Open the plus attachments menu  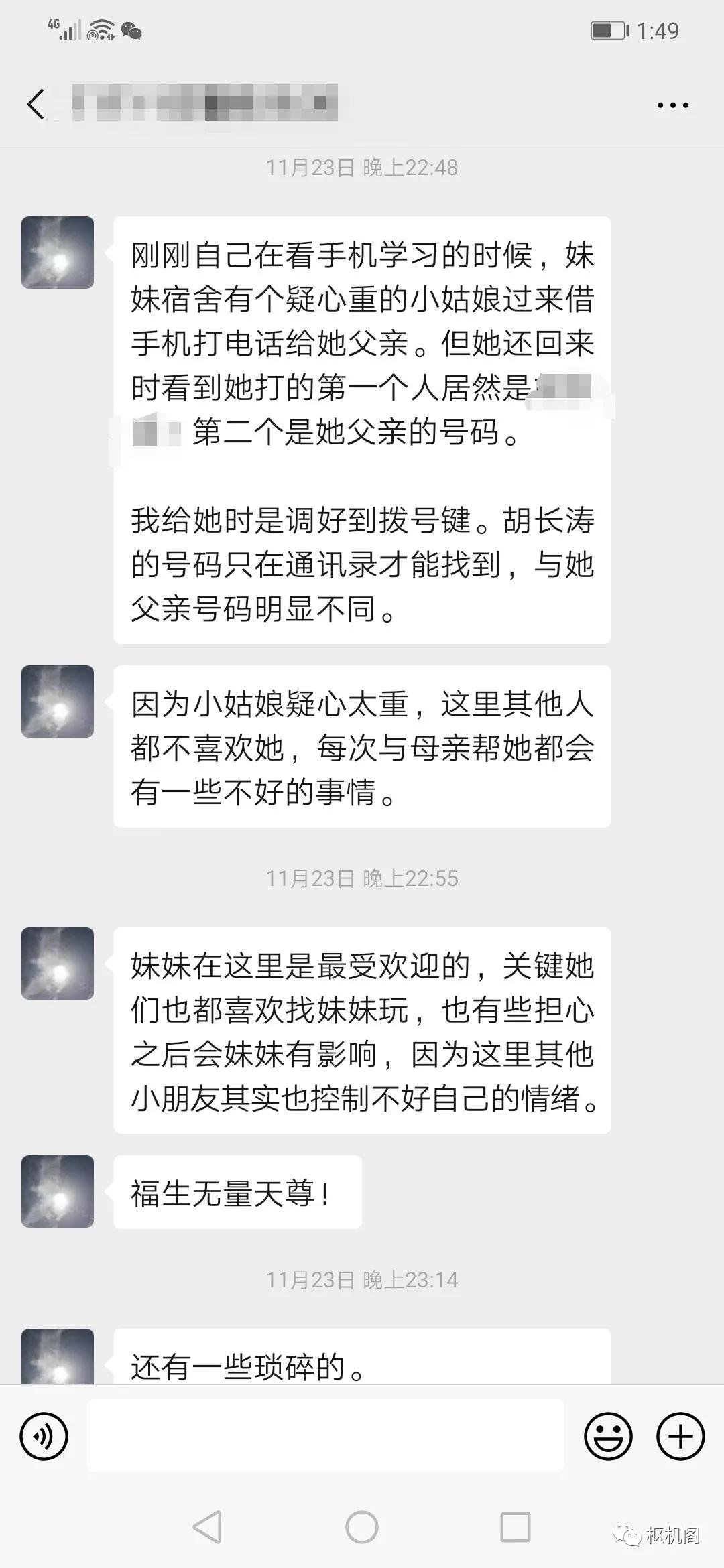pyautogui.click(x=680, y=1436)
